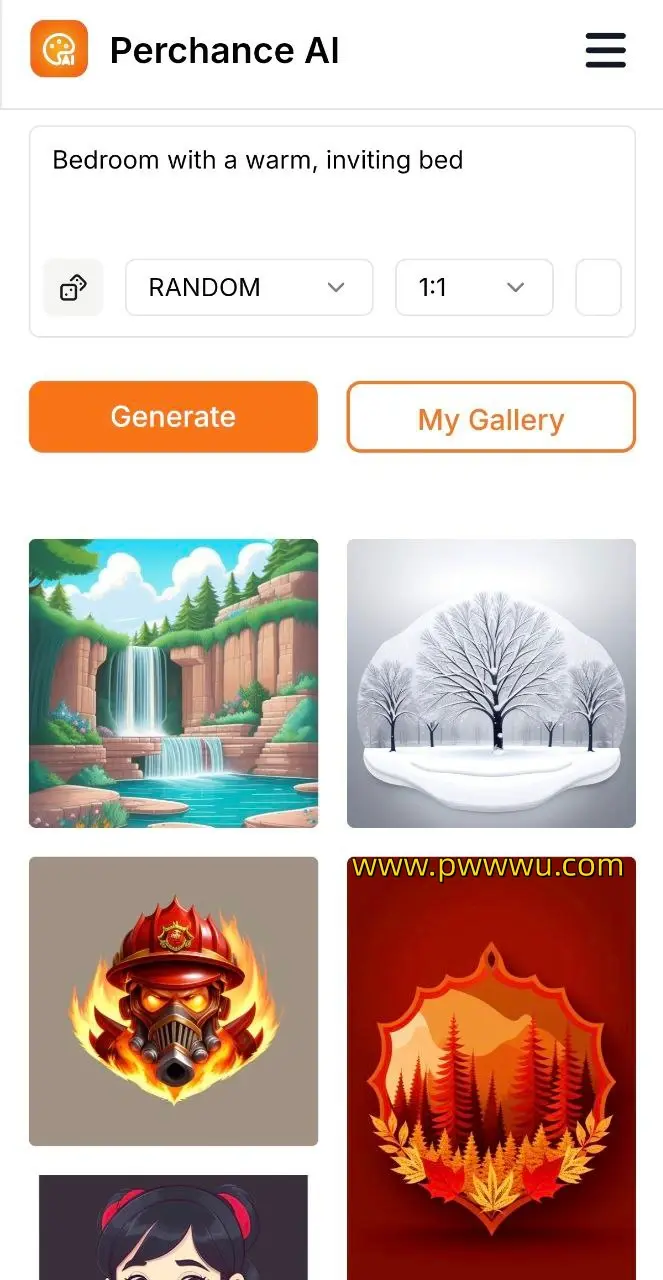
Task: Open the snowy winter trees image
Action: tap(491, 683)
